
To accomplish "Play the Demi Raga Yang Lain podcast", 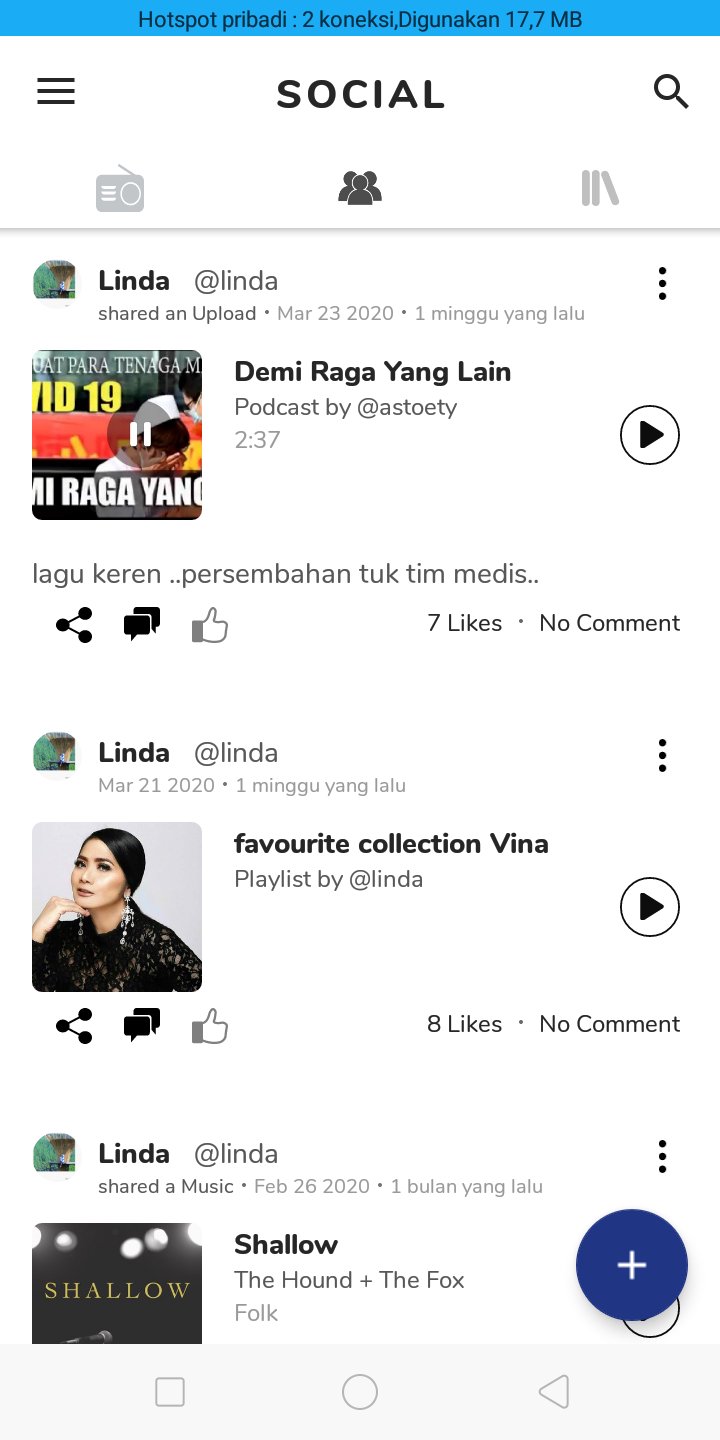I will (650, 435).
